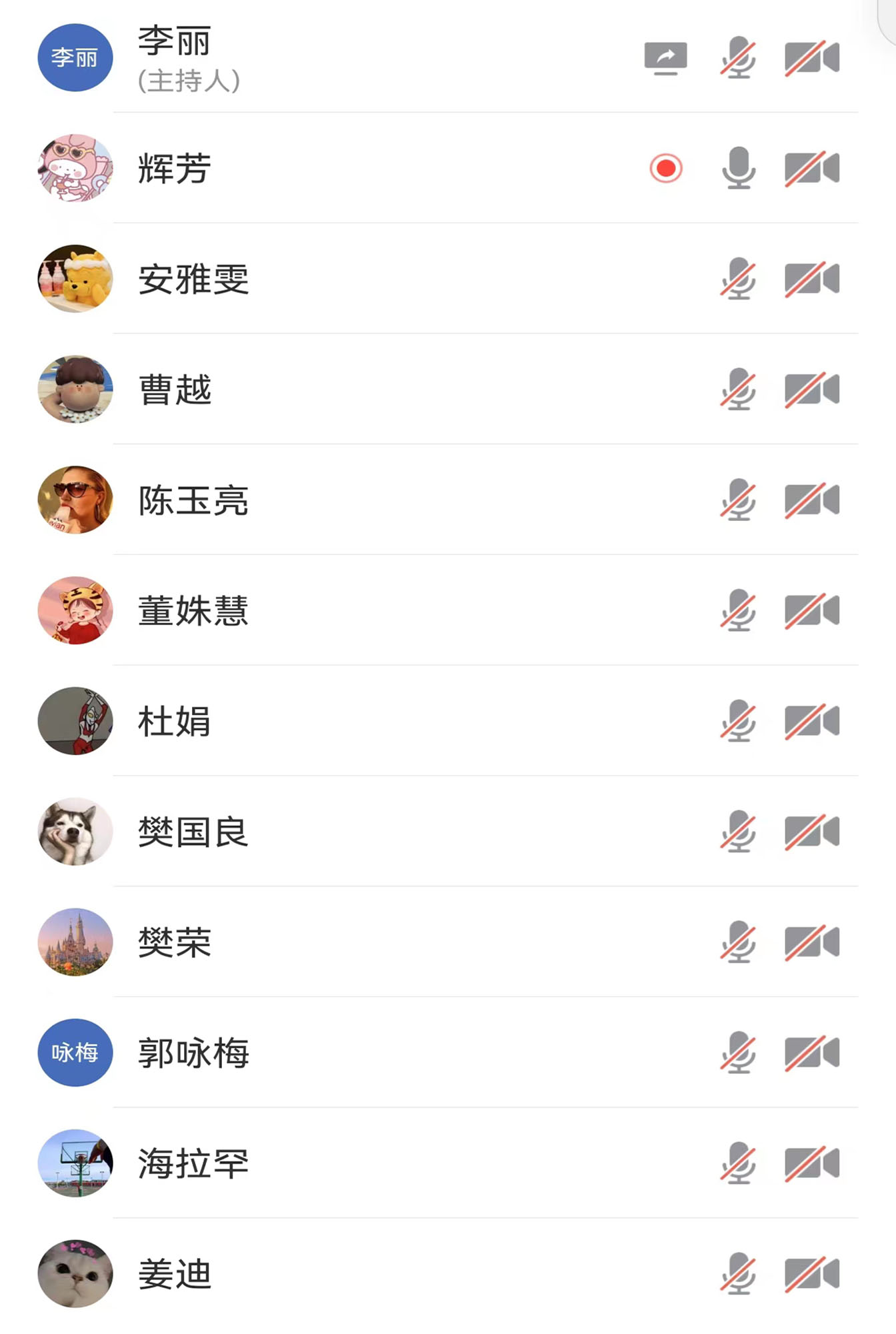
Task: Tap the recording indicator next to 辉芳
Action: tap(666, 168)
